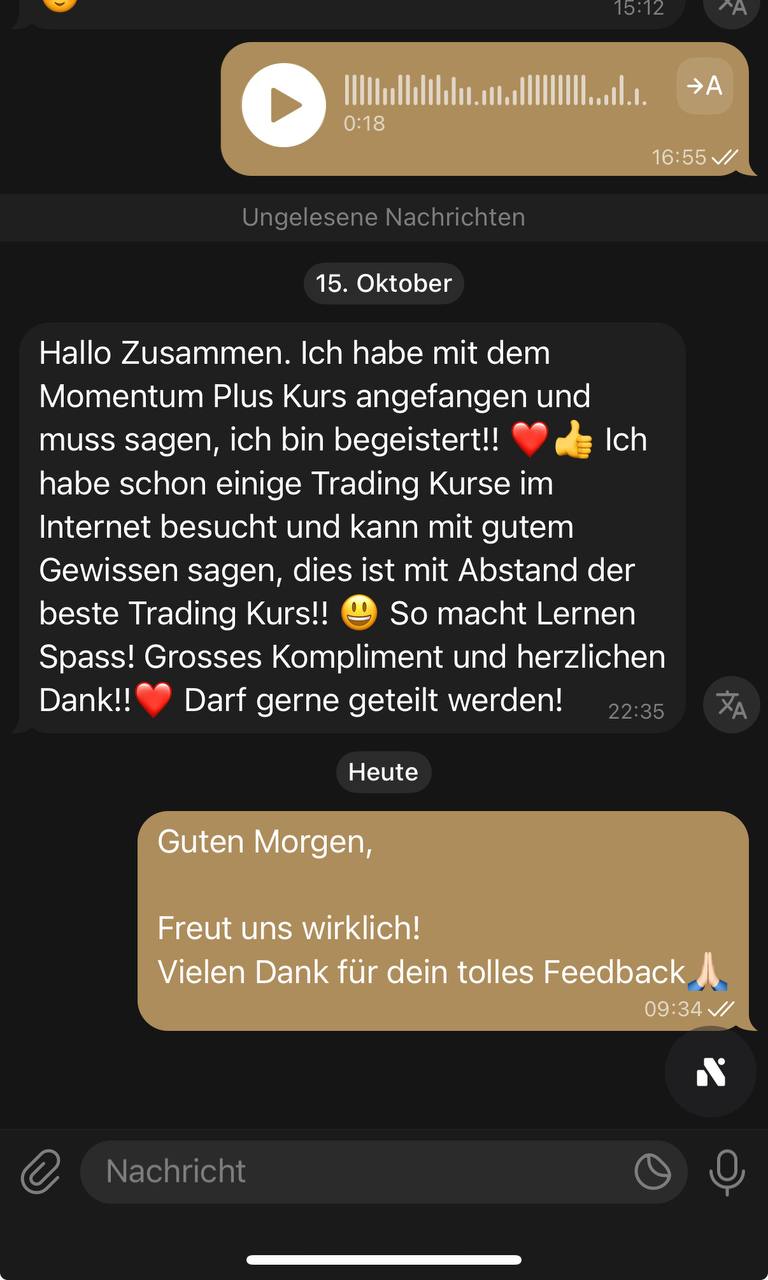Tap the 15. Oktober date chip
This screenshot has width=768, height=1280.
(383, 283)
